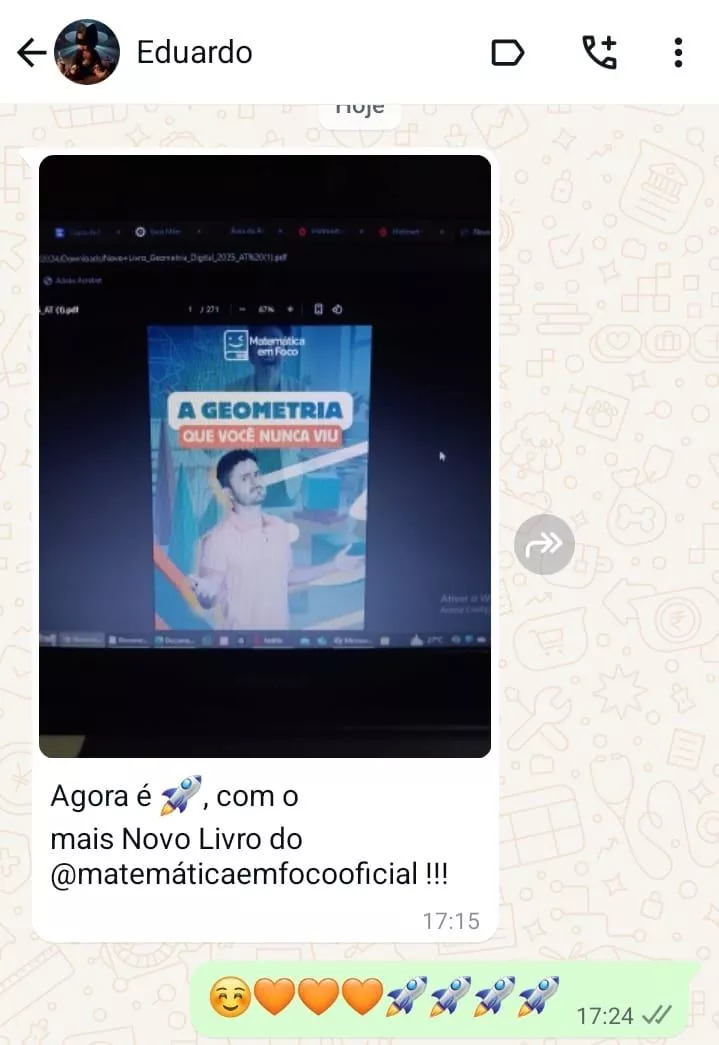Go back to the chat list
The width and height of the screenshot is (719, 1045).
[x=32, y=53]
